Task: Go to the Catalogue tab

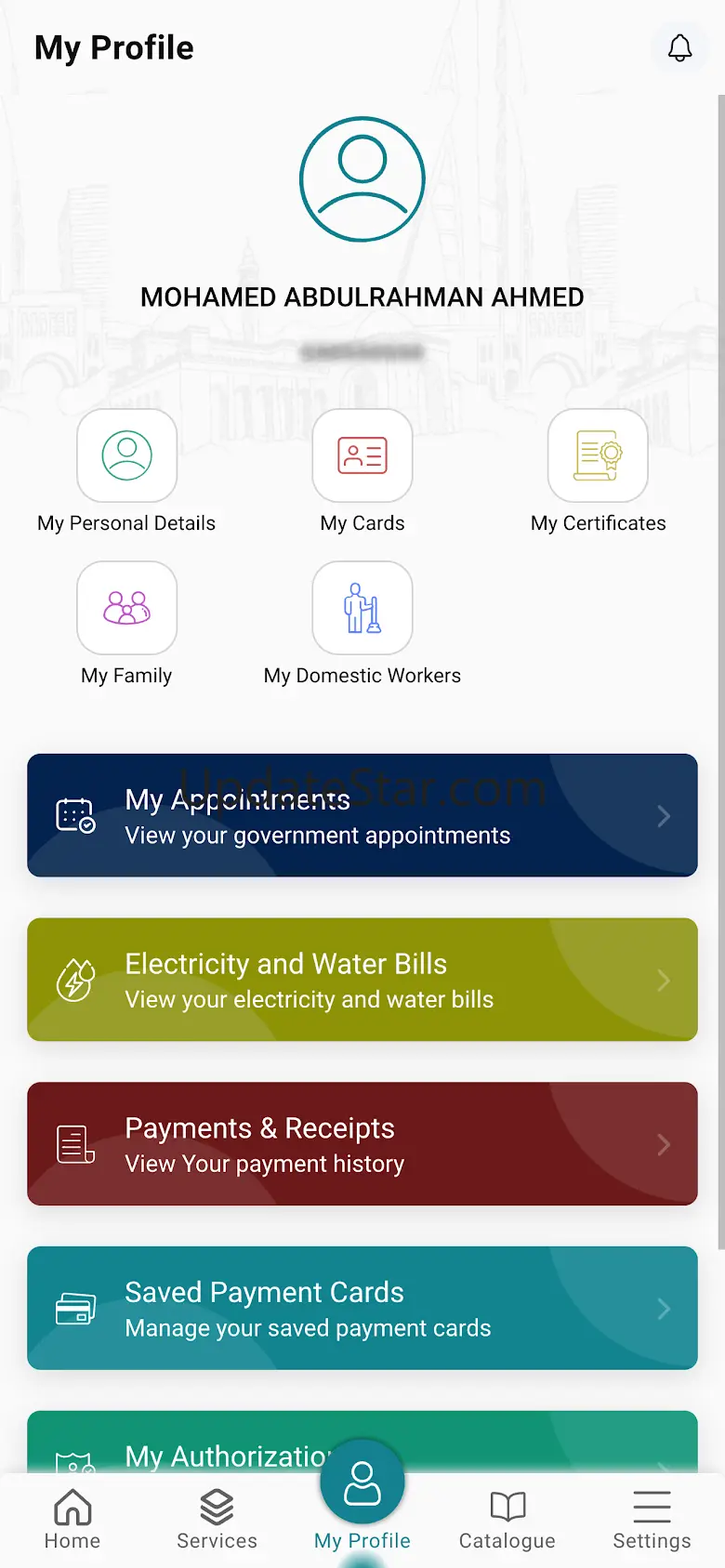Action: (507, 1520)
